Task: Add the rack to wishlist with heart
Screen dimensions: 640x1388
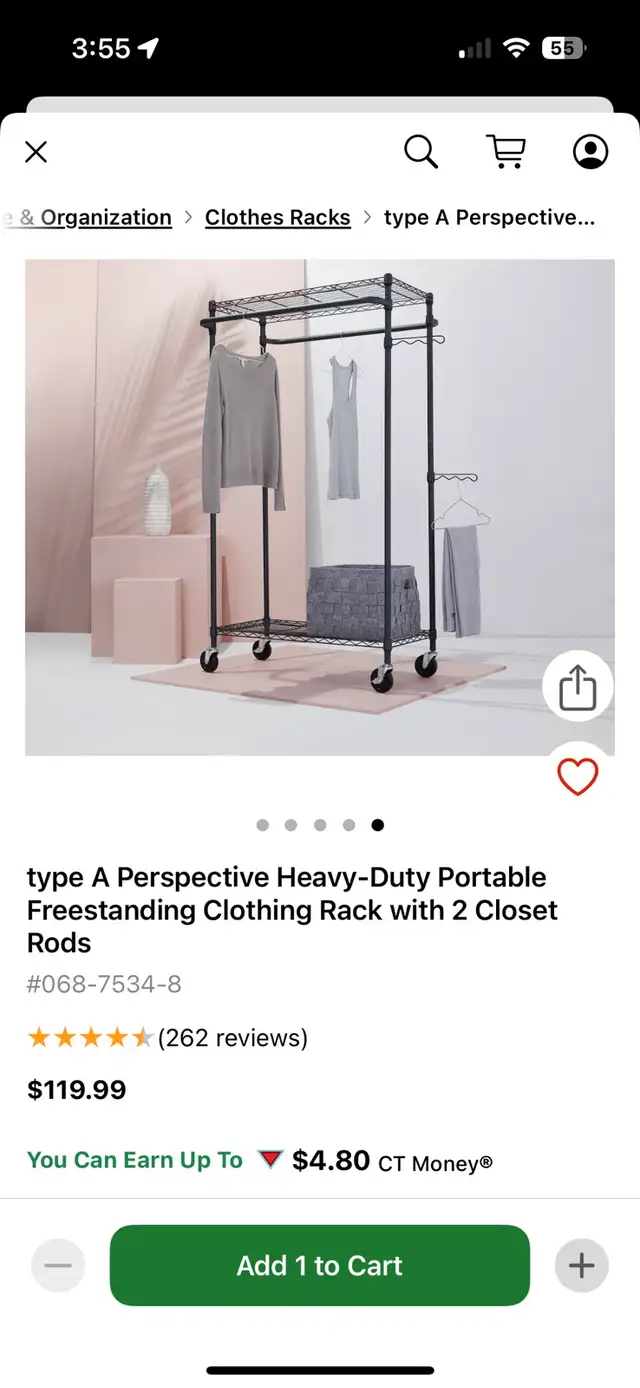Action: 577,777
